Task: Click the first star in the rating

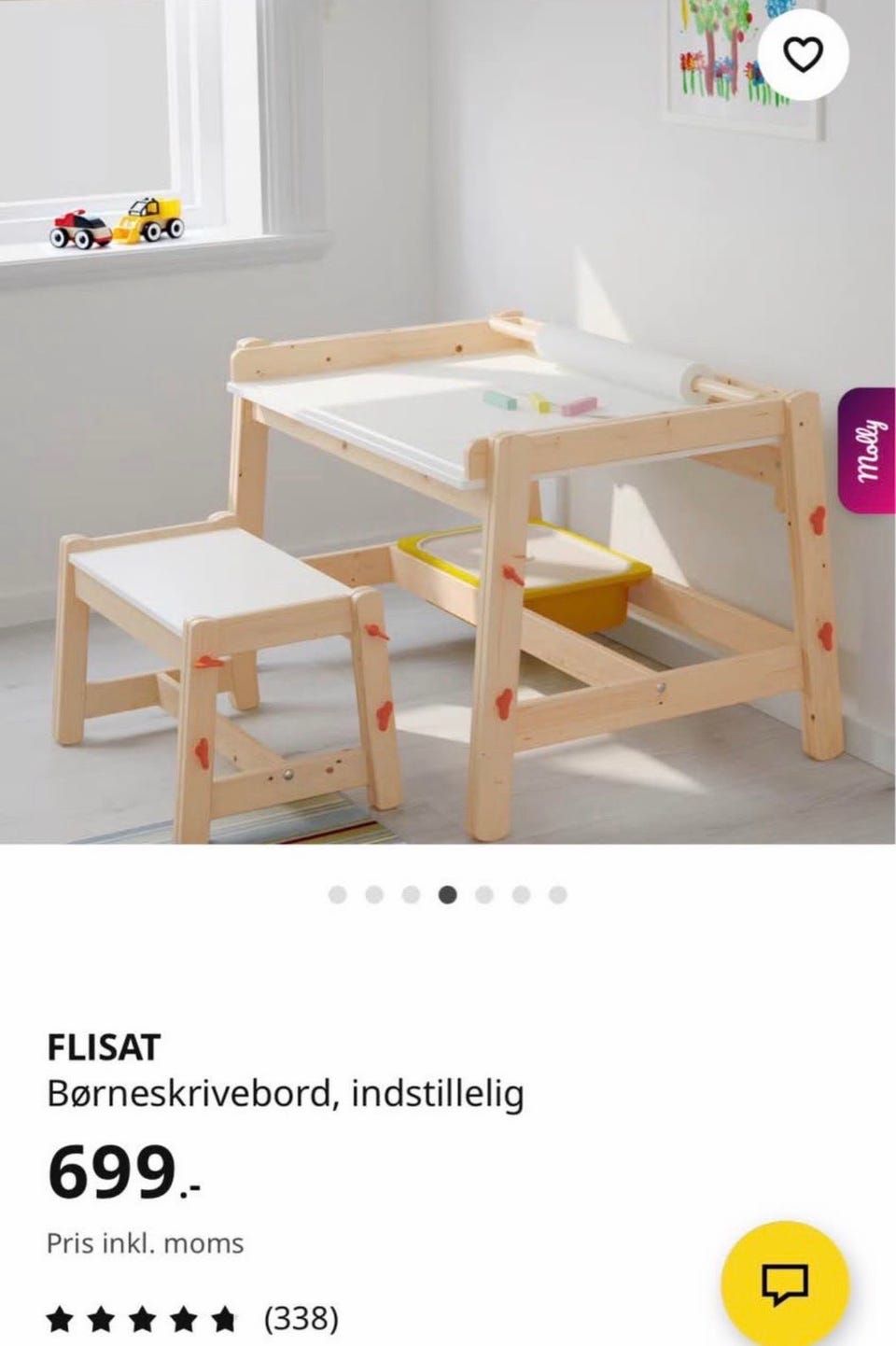Action: click(60, 1318)
